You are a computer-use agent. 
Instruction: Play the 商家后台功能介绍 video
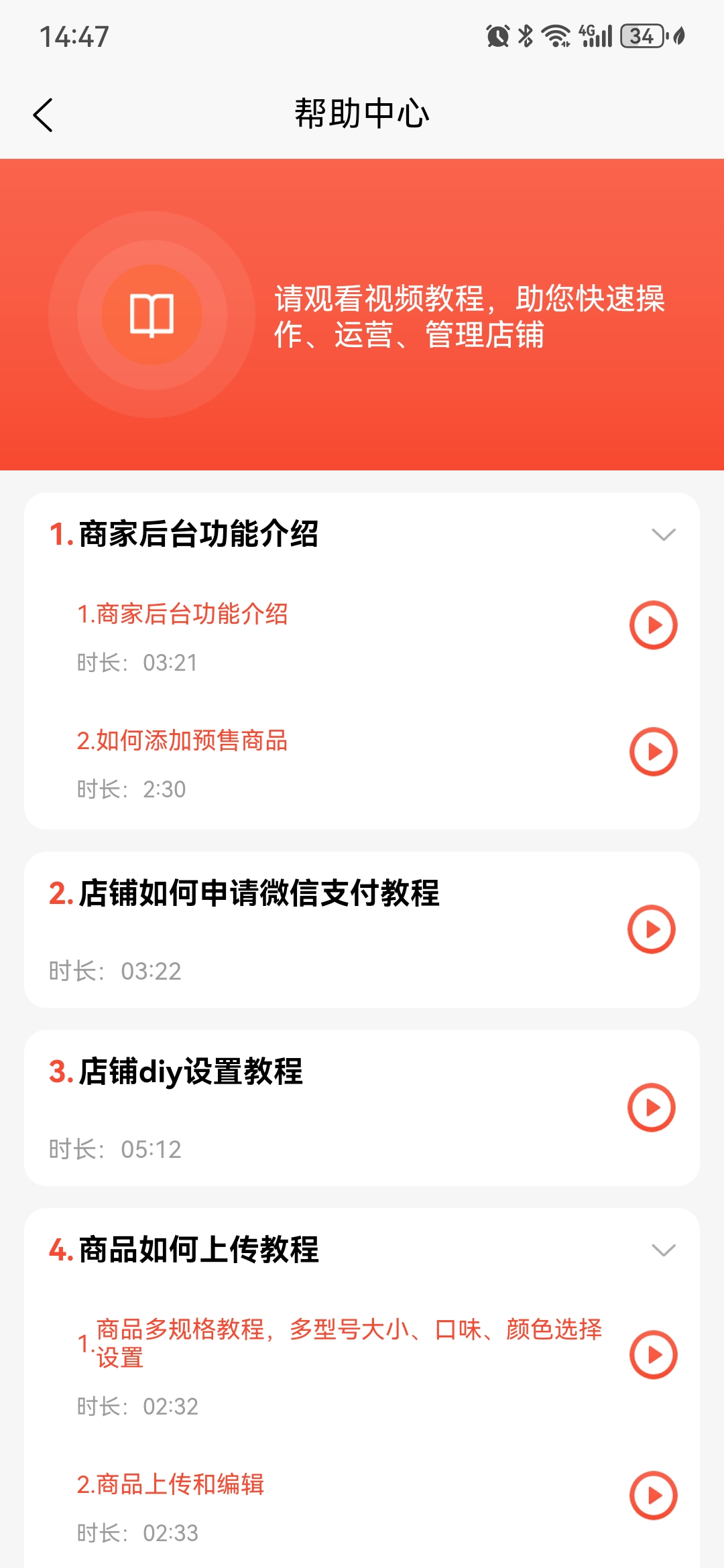(x=652, y=625)
